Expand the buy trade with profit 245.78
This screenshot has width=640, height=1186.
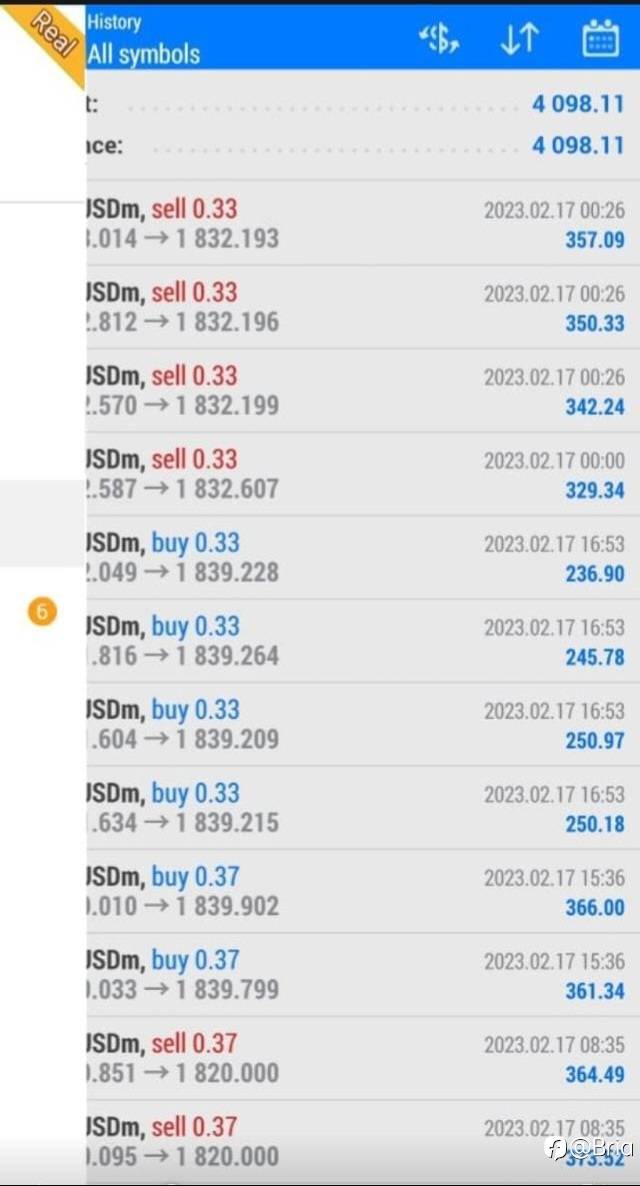(x=363, y=641)
